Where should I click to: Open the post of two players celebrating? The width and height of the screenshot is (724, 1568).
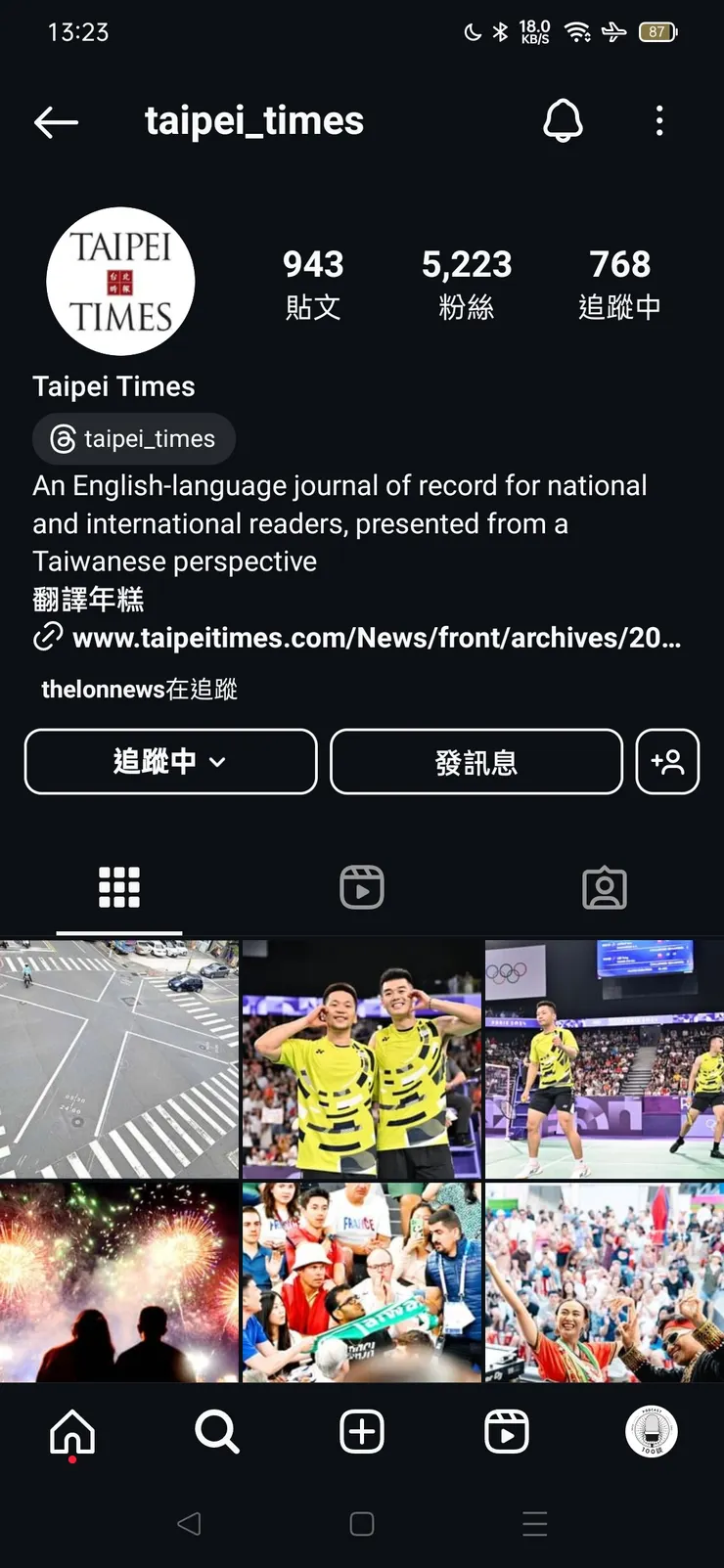pos(362,1058)
